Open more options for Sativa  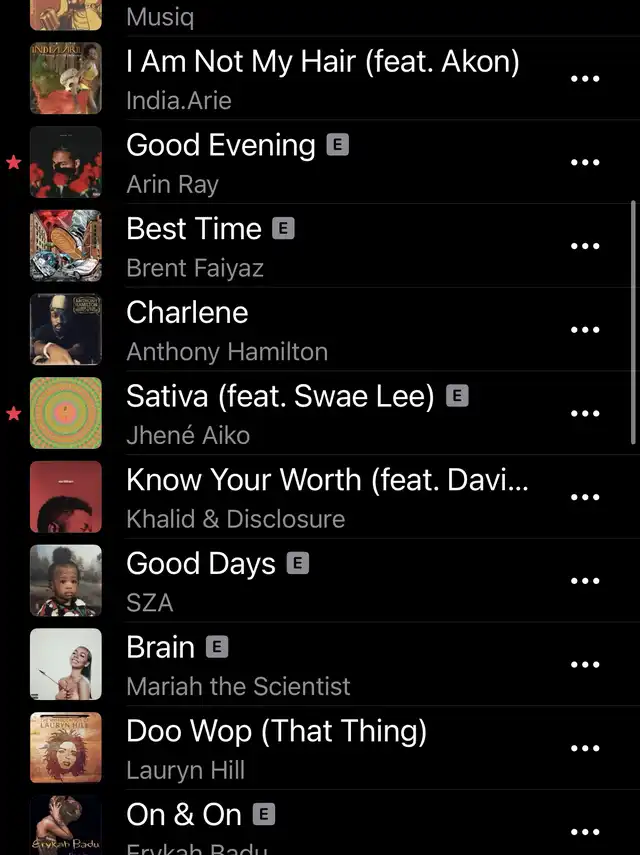[x=584, y=414]
